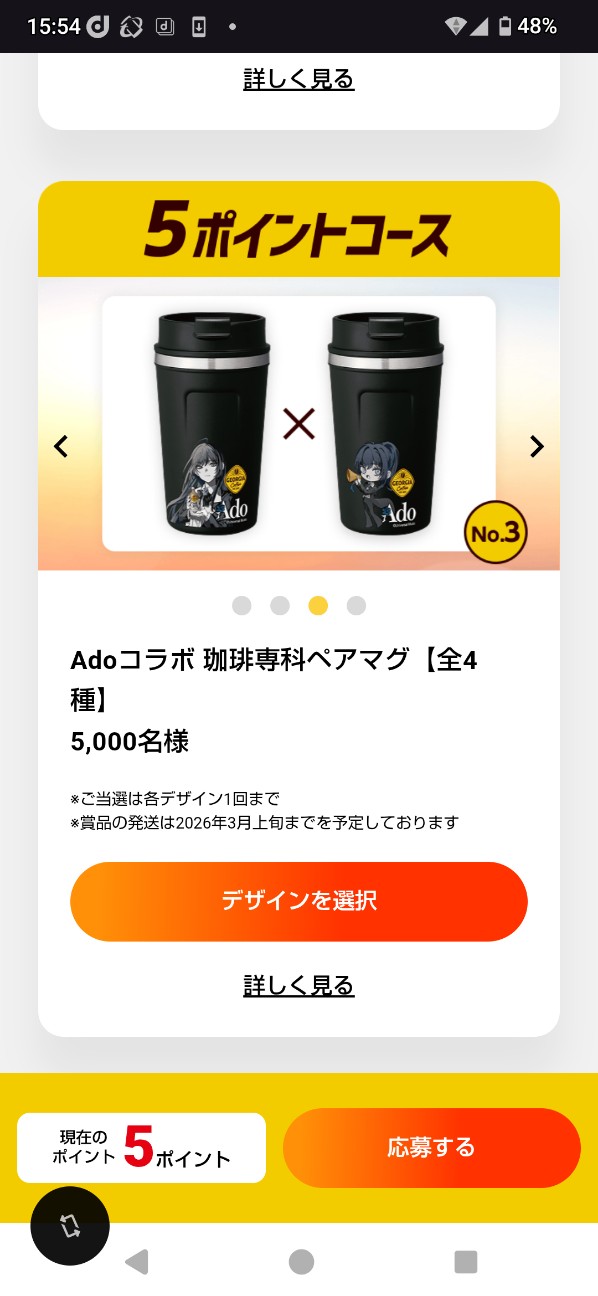Go to the home screen
Screen dimensions: 598x1296
301,1262
